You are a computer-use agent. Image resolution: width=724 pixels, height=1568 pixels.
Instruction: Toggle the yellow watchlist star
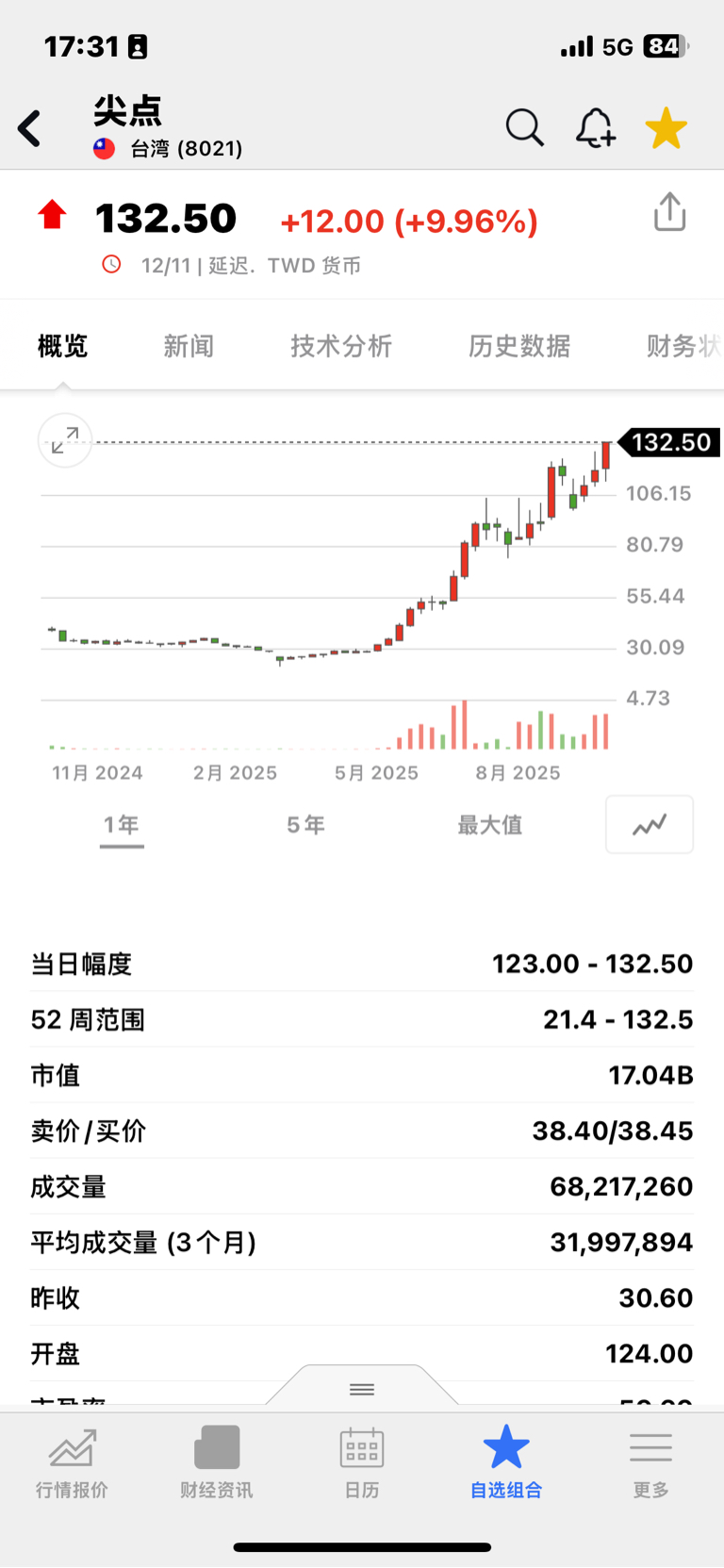[666, 128]
